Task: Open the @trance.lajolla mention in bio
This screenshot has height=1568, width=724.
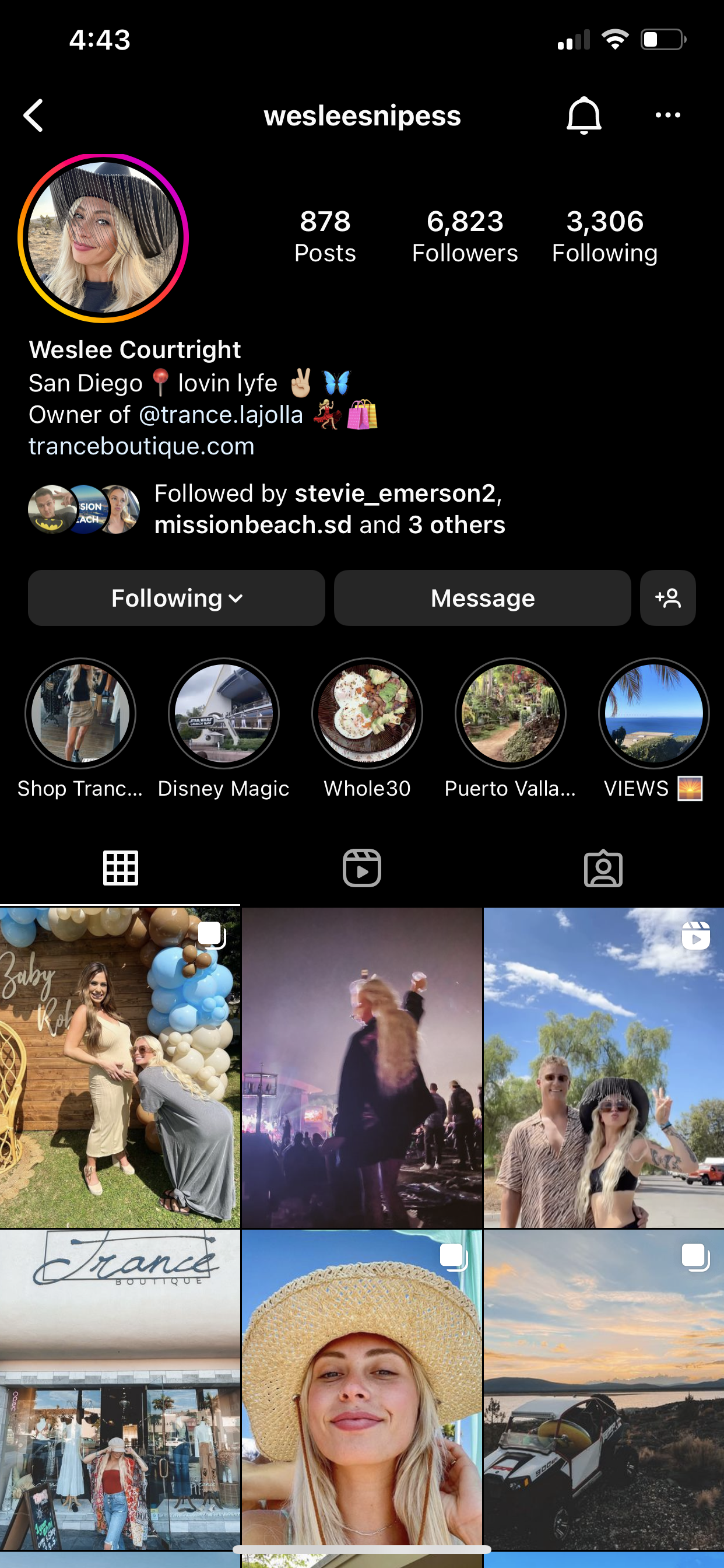Action: (x=221, y=415)
